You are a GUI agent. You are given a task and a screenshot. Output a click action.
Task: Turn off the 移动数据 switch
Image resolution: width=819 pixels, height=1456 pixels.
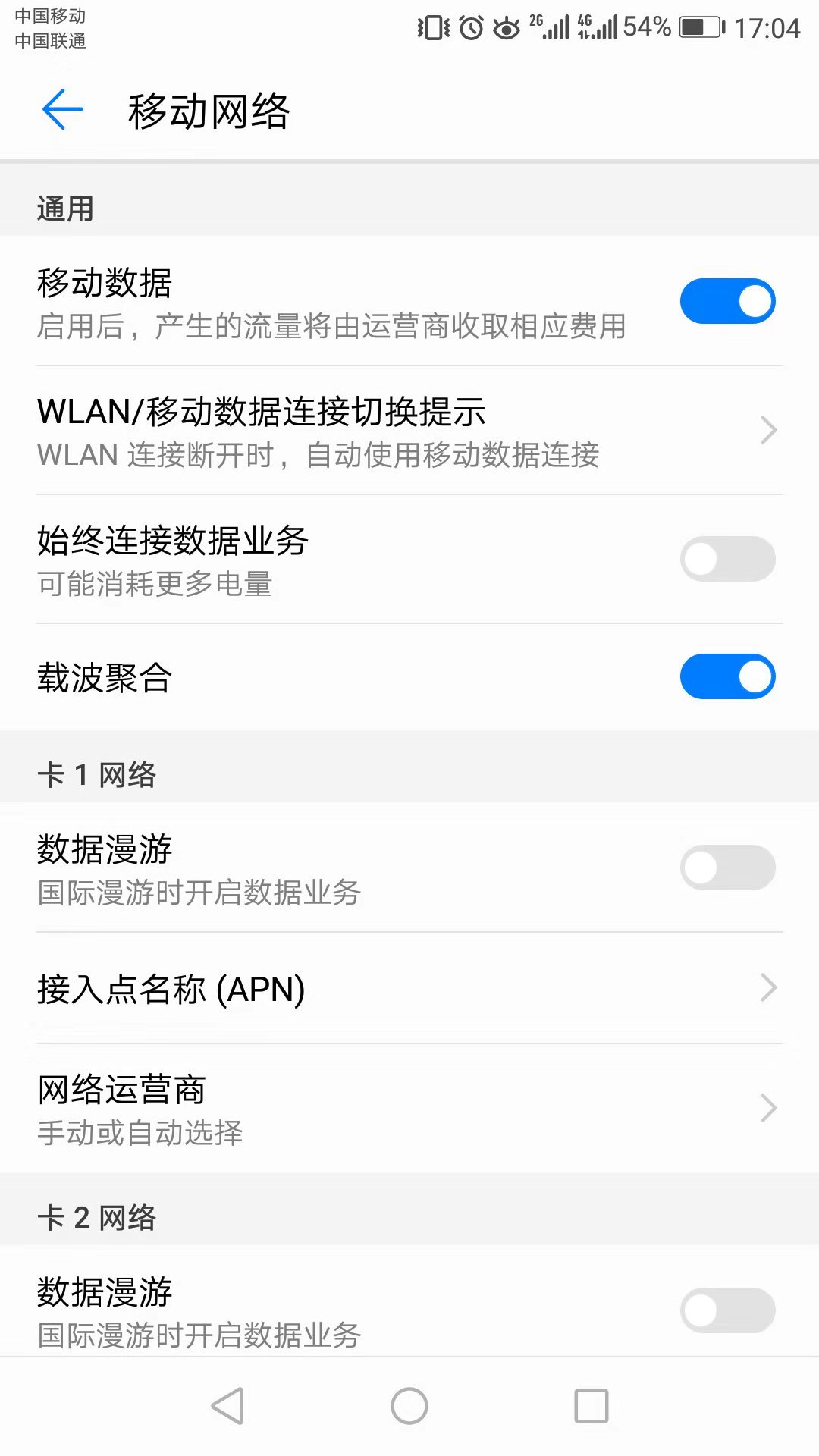(x=726, y=301)
